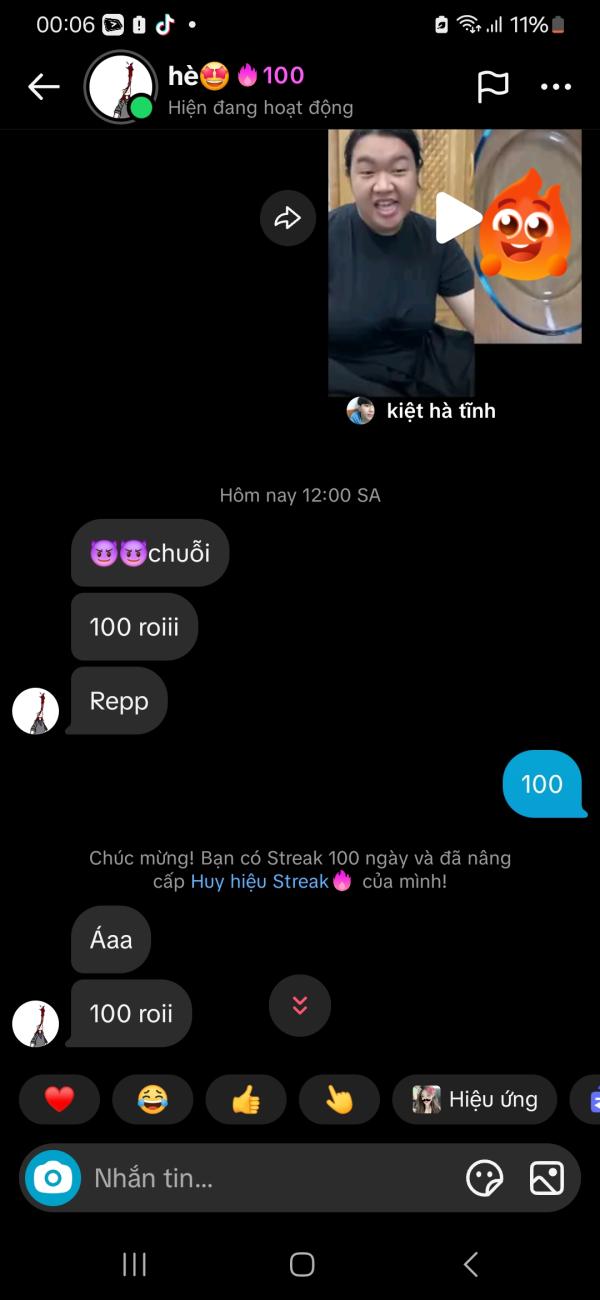This screenshot has height=1300, width=600.
Task: Send the thumbs up quick reaction
Action: 246,1100
